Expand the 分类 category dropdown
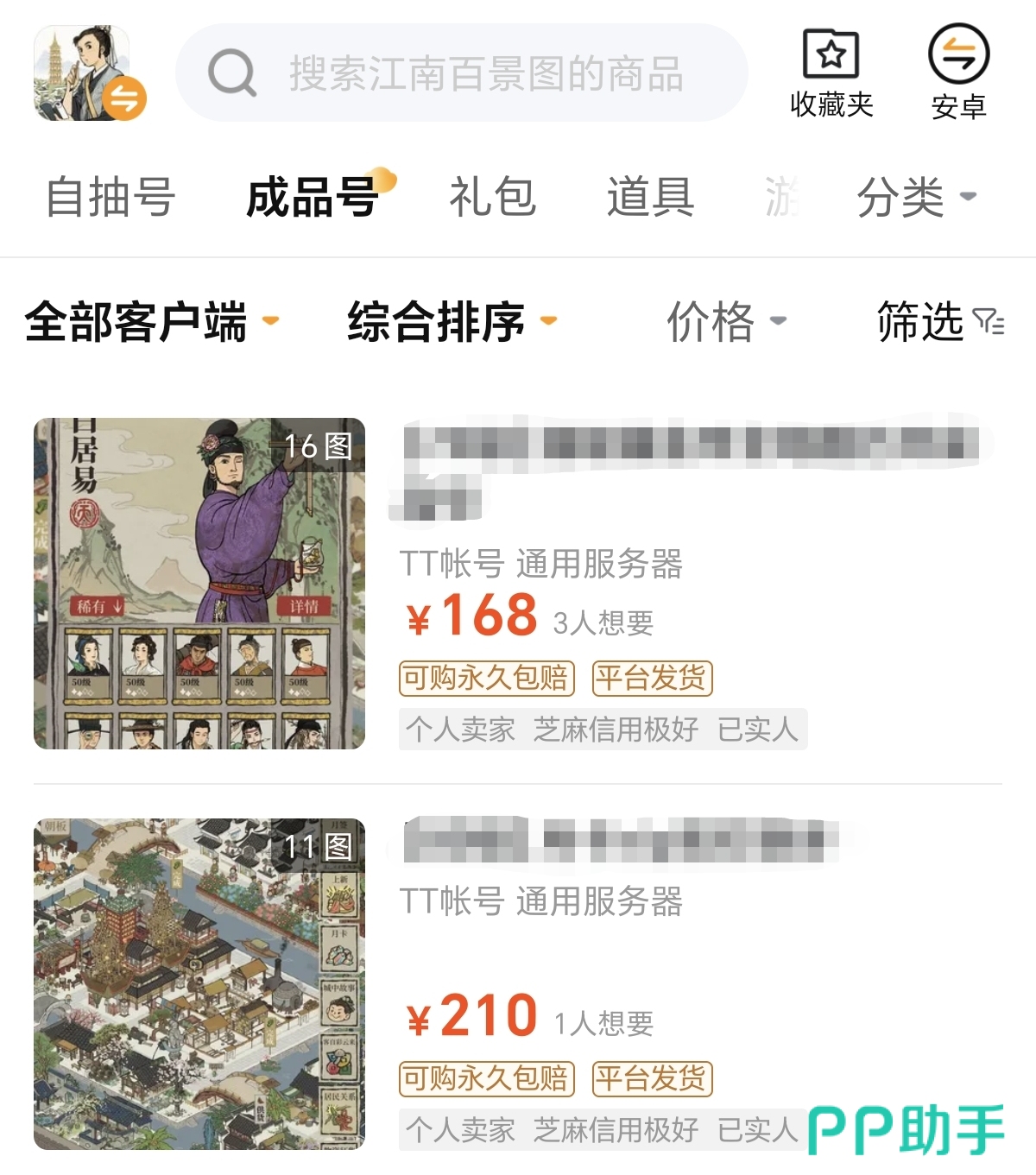The width and height of the screenshot is (1036, 1175). (x=915, y=197)
